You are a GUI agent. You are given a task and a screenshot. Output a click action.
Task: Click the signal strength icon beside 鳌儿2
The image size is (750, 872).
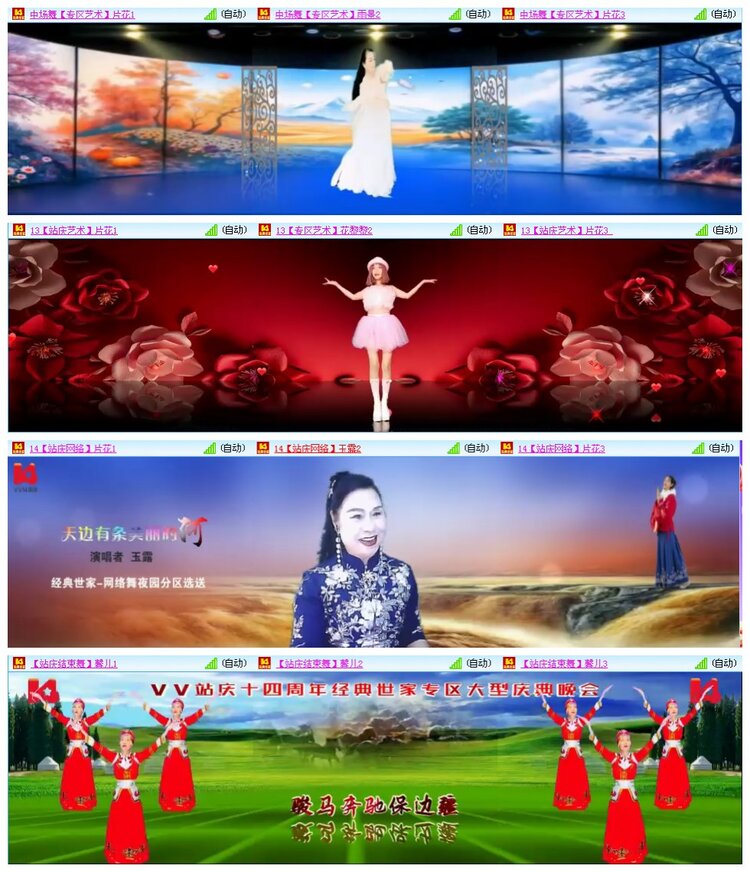pyautogui.click(x=455, y=664)
